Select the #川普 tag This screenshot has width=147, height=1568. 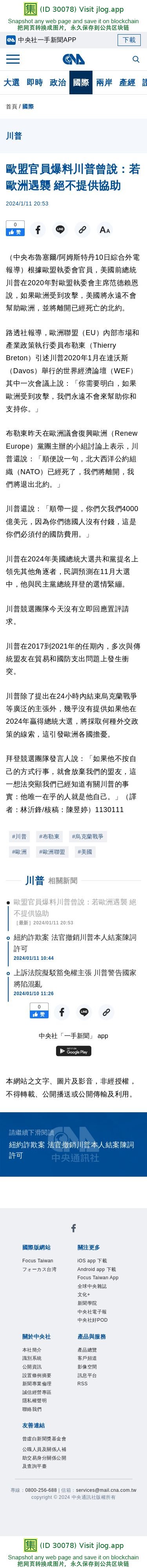pos(20,836)
